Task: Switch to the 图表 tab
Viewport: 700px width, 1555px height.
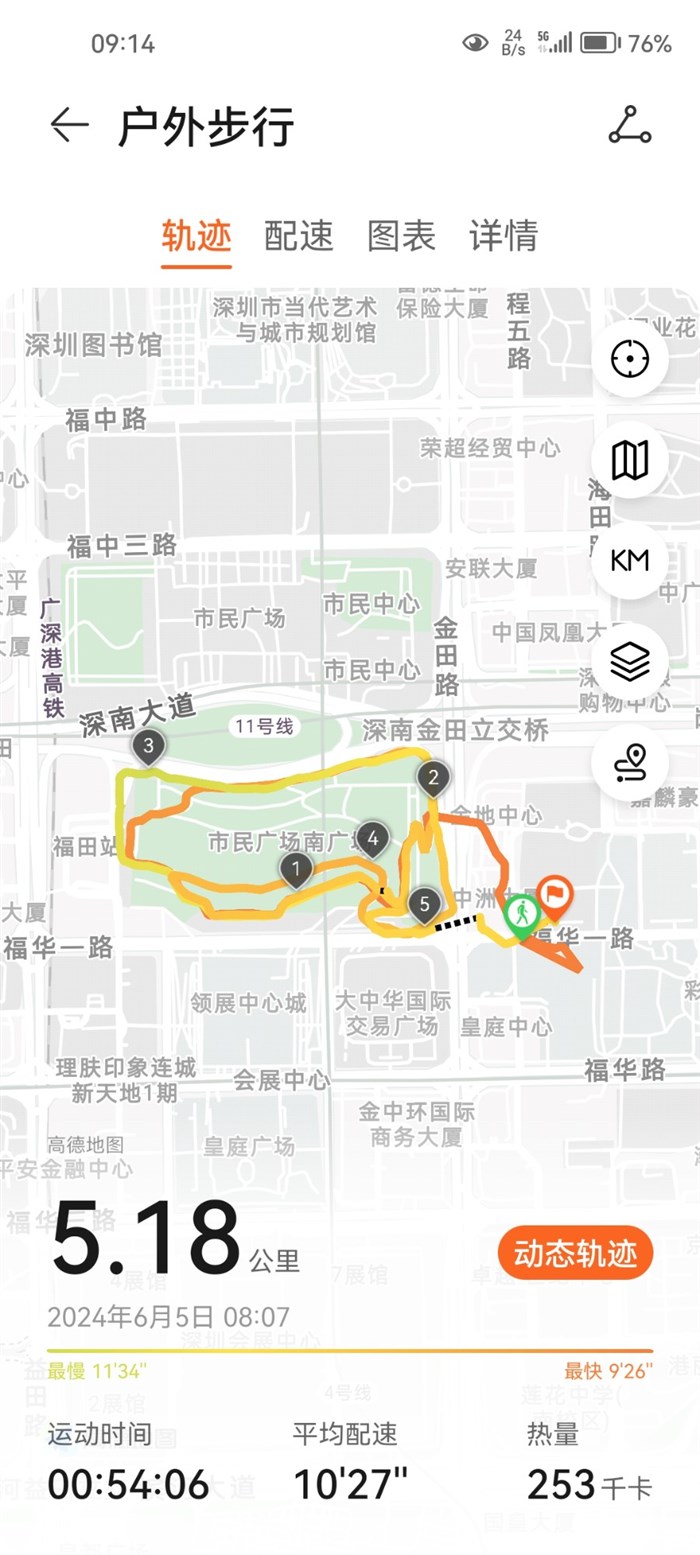Action: (401, 236)
